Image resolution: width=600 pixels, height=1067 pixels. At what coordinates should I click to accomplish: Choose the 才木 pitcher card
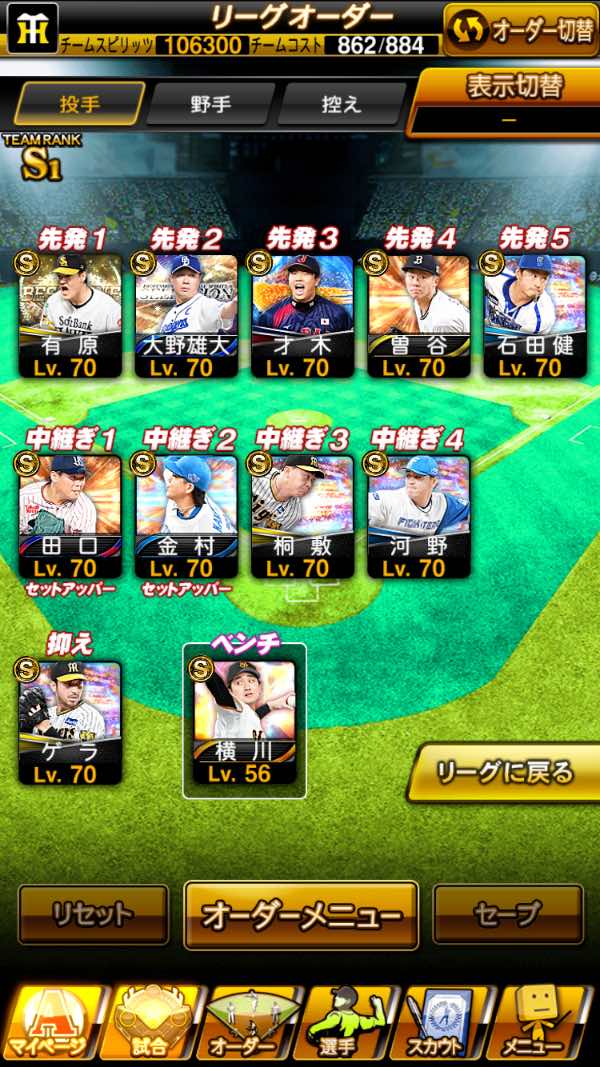tap(302, 316)
